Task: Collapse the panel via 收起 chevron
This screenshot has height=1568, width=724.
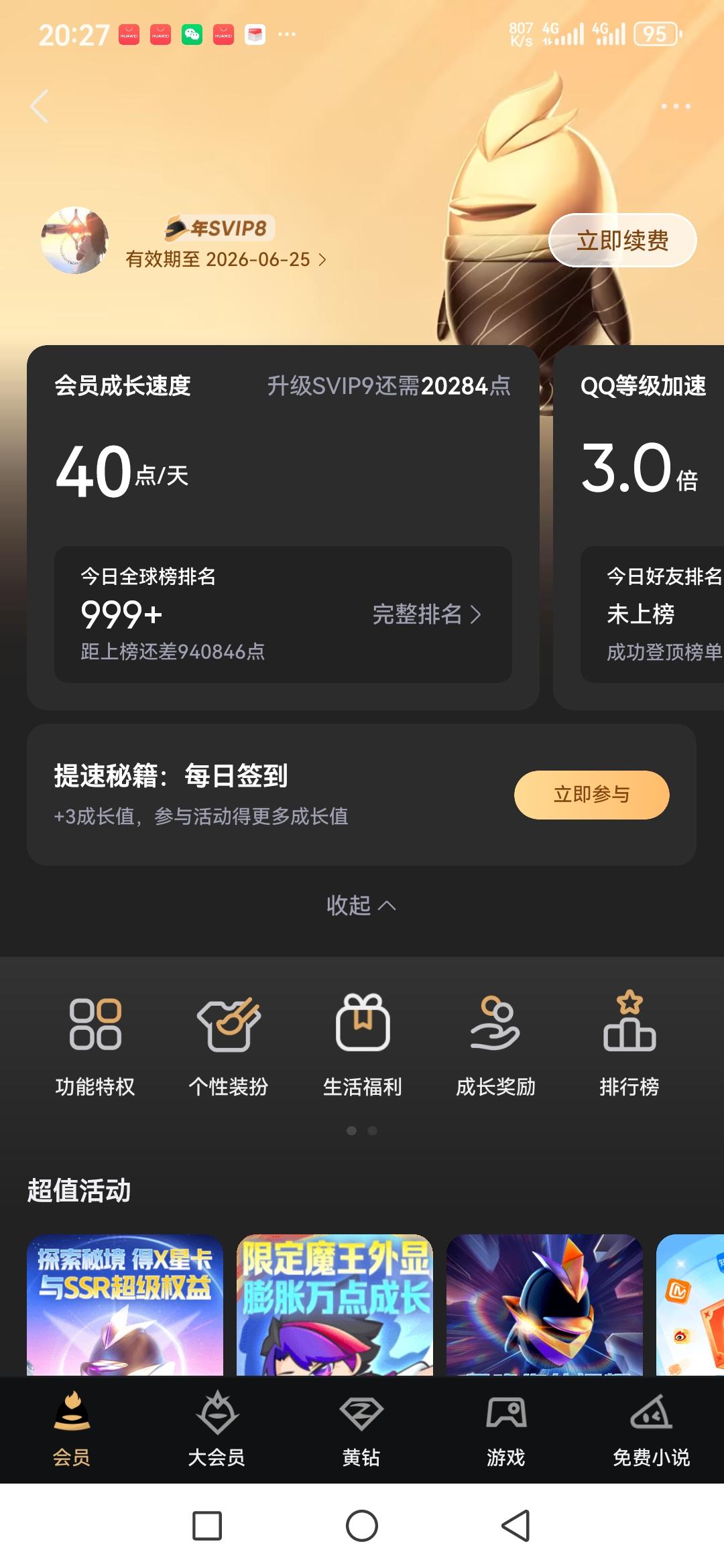Action: [362, 905]
